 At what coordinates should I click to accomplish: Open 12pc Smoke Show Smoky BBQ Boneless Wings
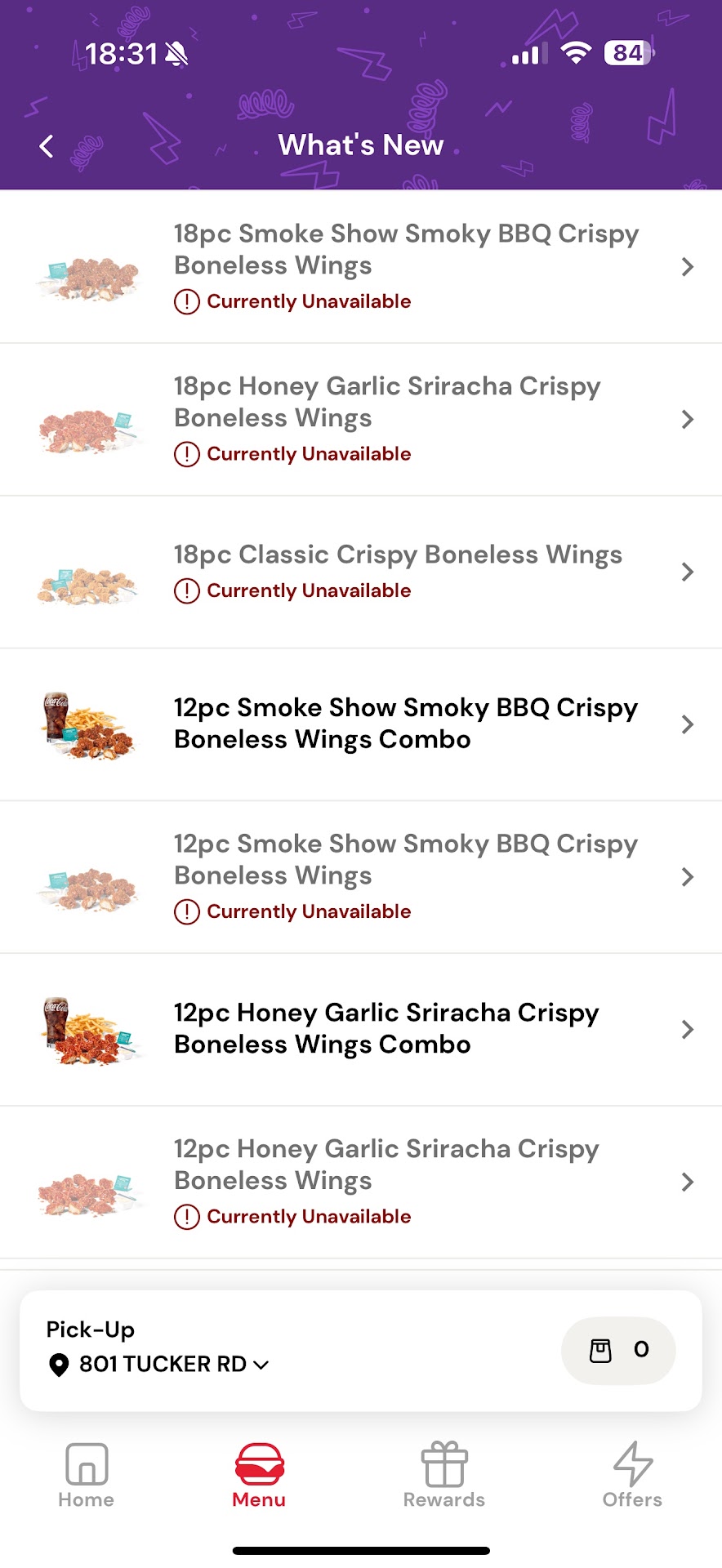point(405,876)
